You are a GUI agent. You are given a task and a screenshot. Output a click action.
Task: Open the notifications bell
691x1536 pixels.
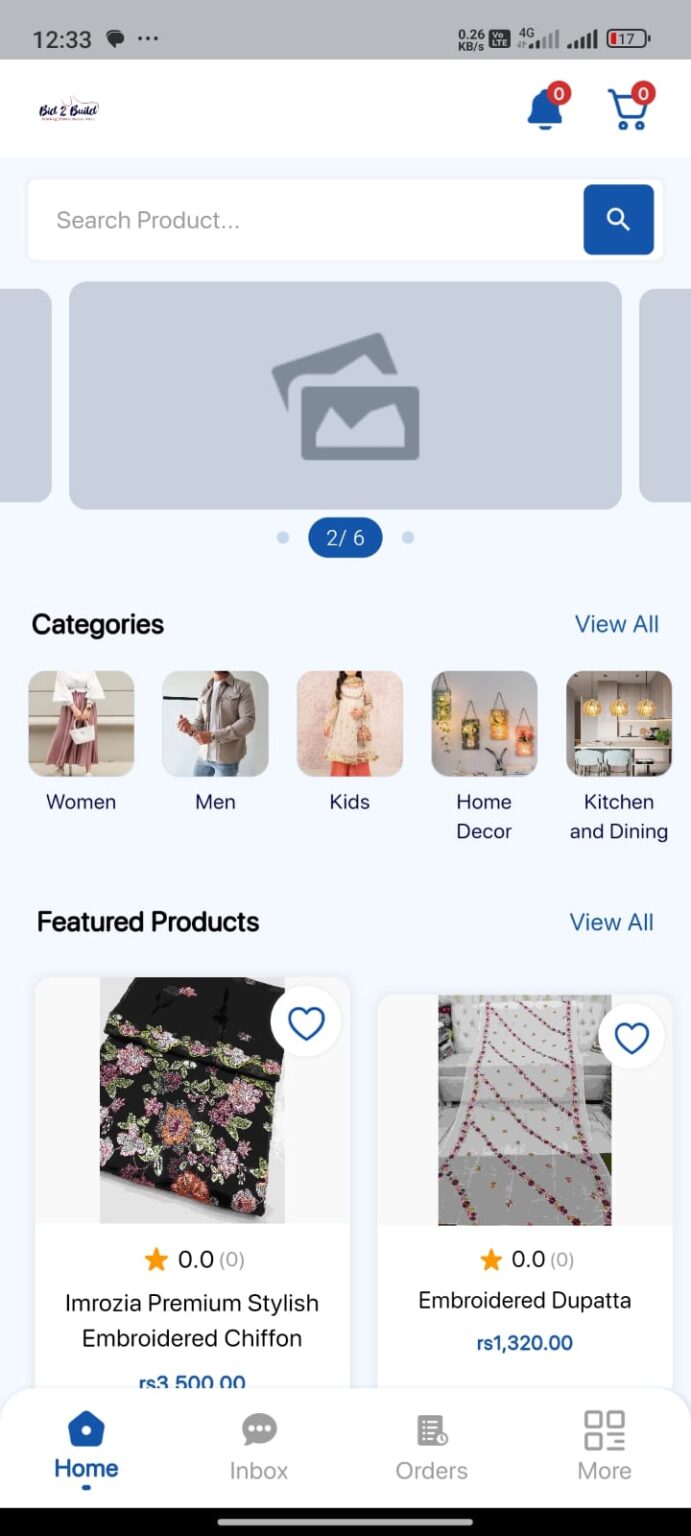pyautogui.click(x=545, y=110)
